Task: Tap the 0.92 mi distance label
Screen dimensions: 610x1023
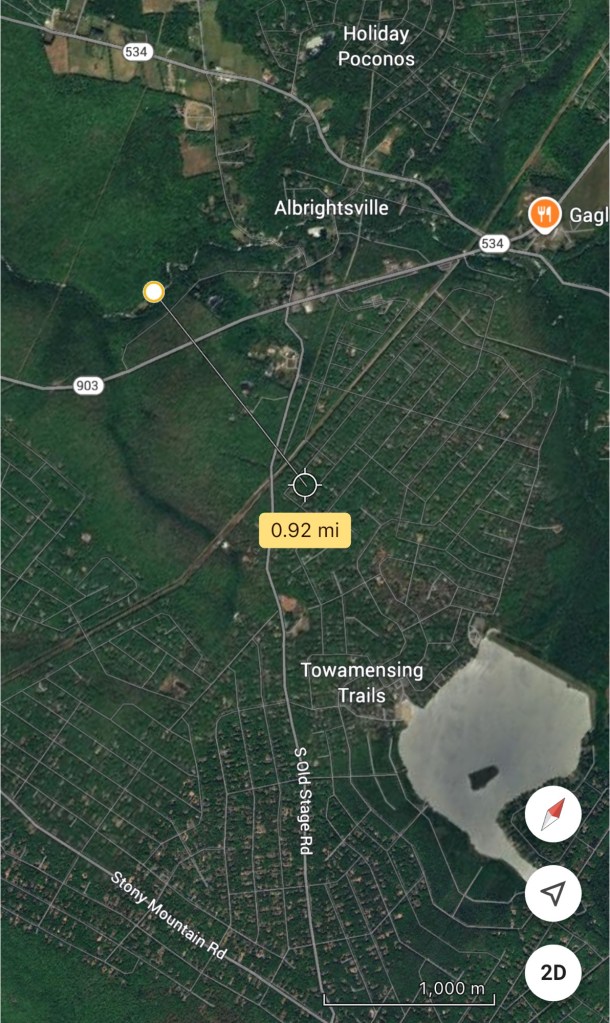Action: (305, 530)
